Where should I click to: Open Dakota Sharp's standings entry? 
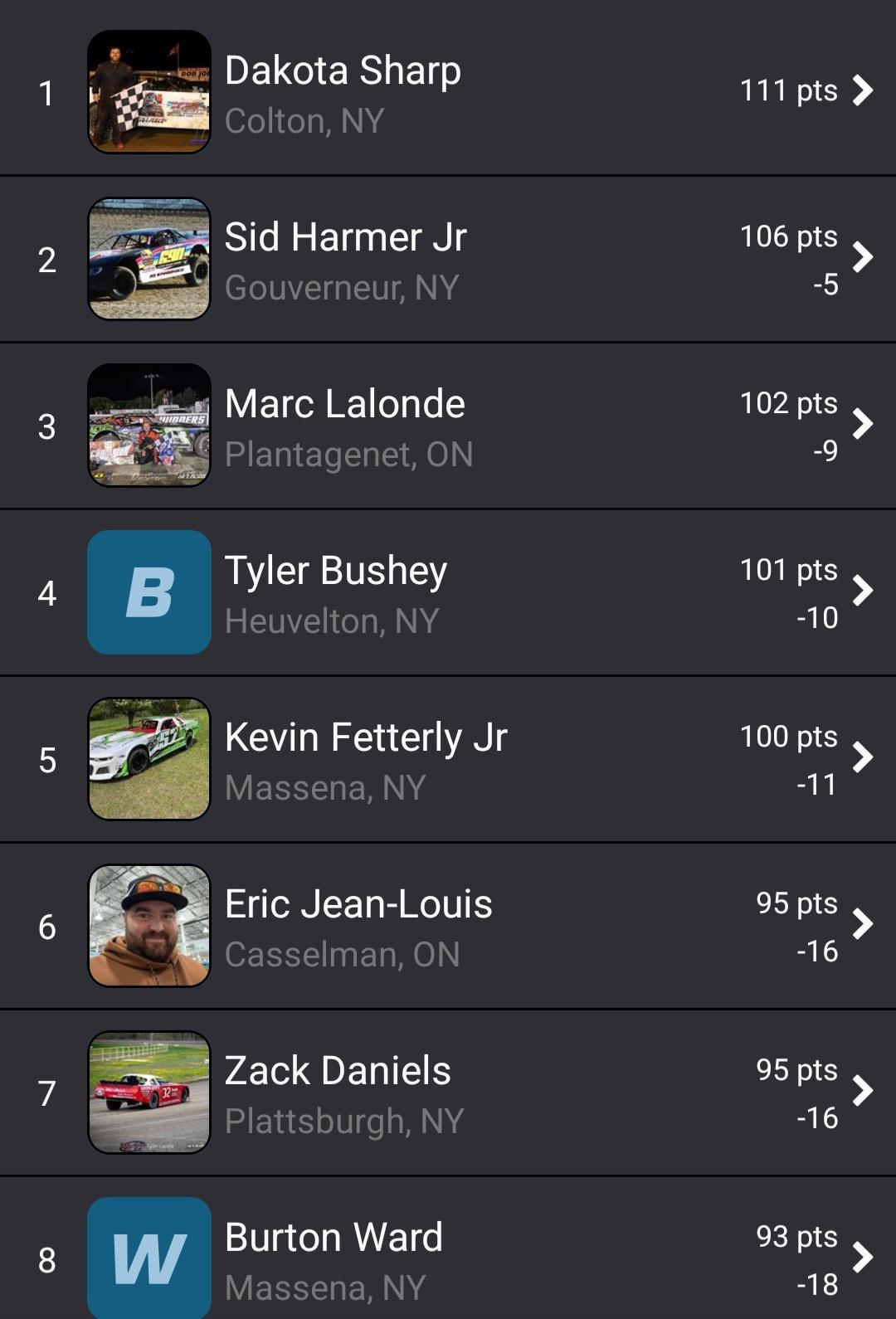[448, 91]
